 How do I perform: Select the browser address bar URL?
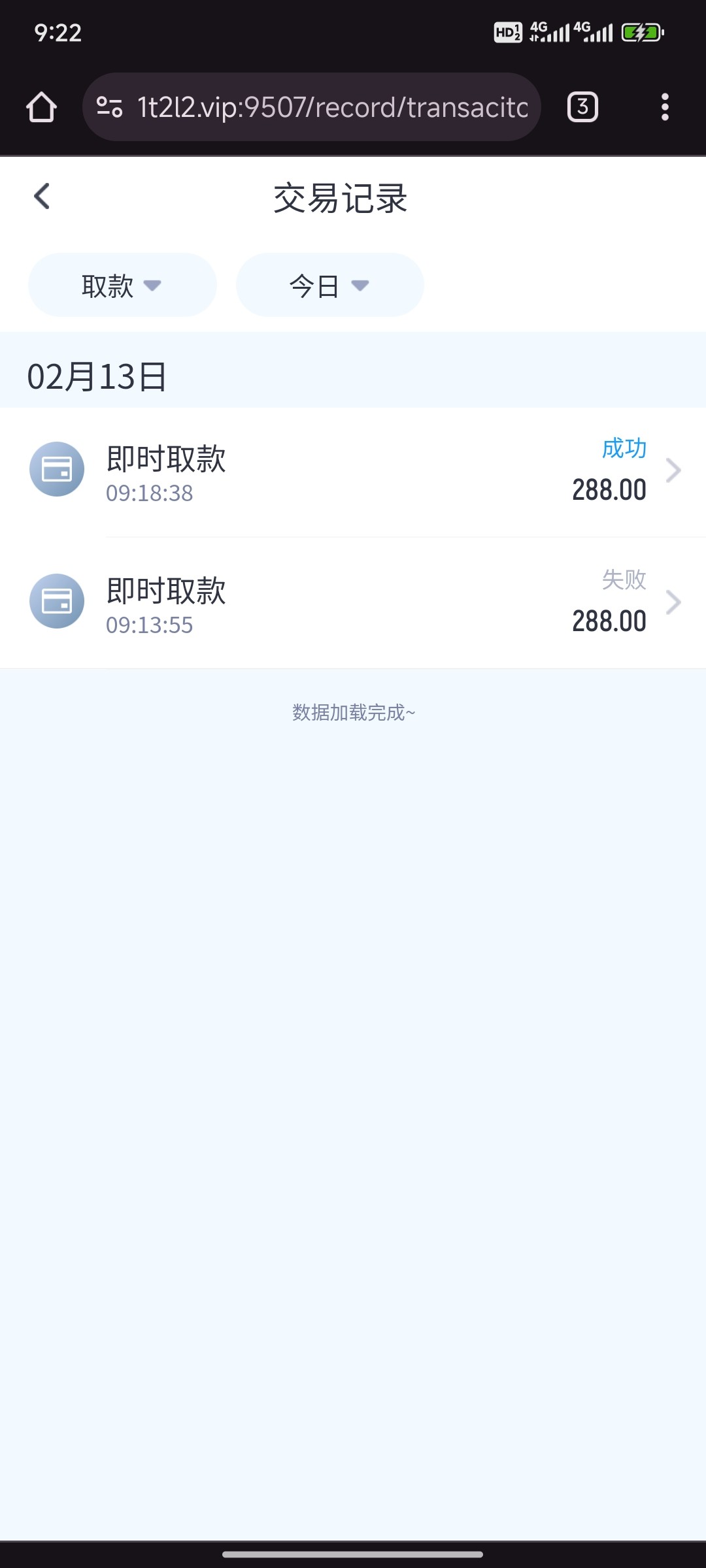pos(332,107)
